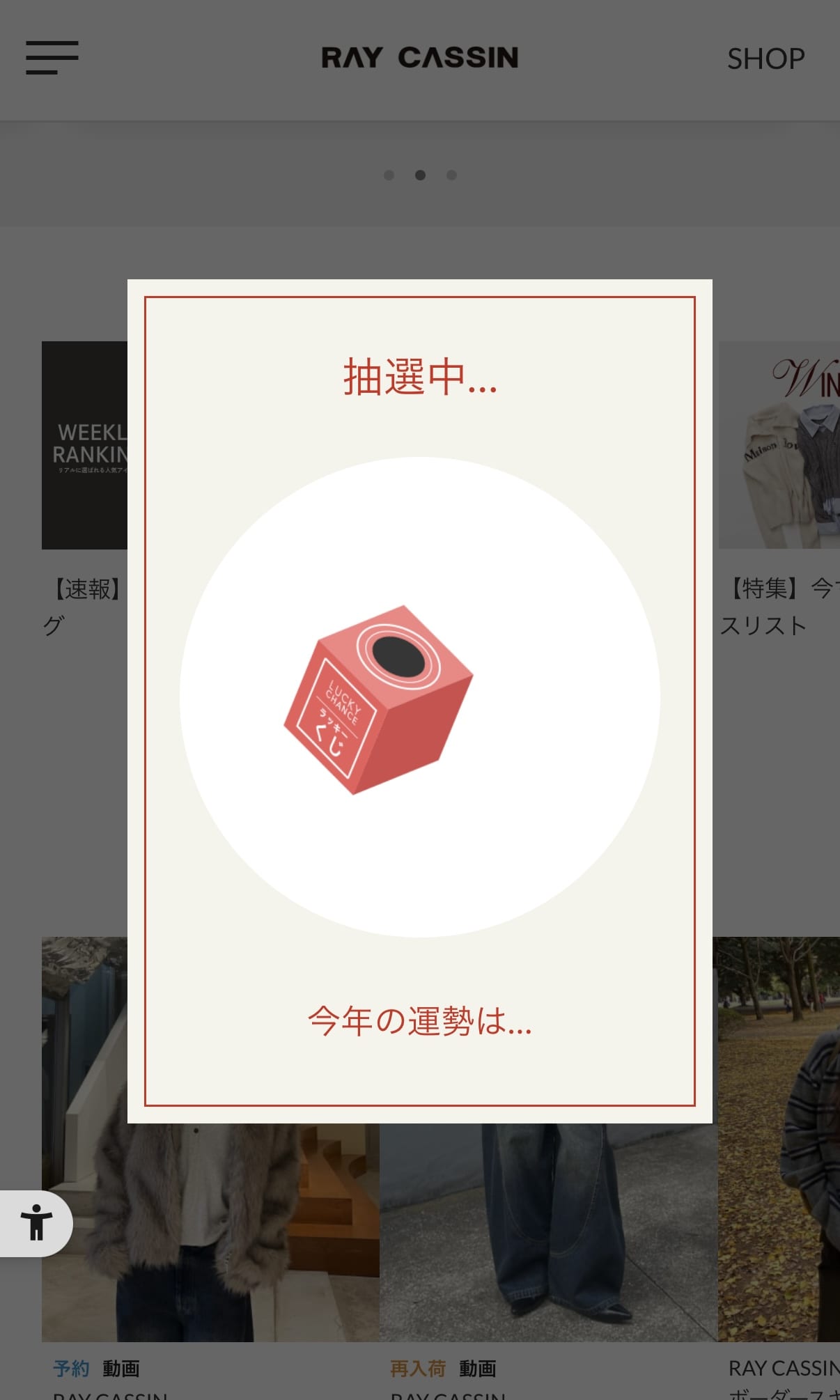Open the 【特集】 winter feature card
This screenshot has height=1400, width=840.
[779, 446]
